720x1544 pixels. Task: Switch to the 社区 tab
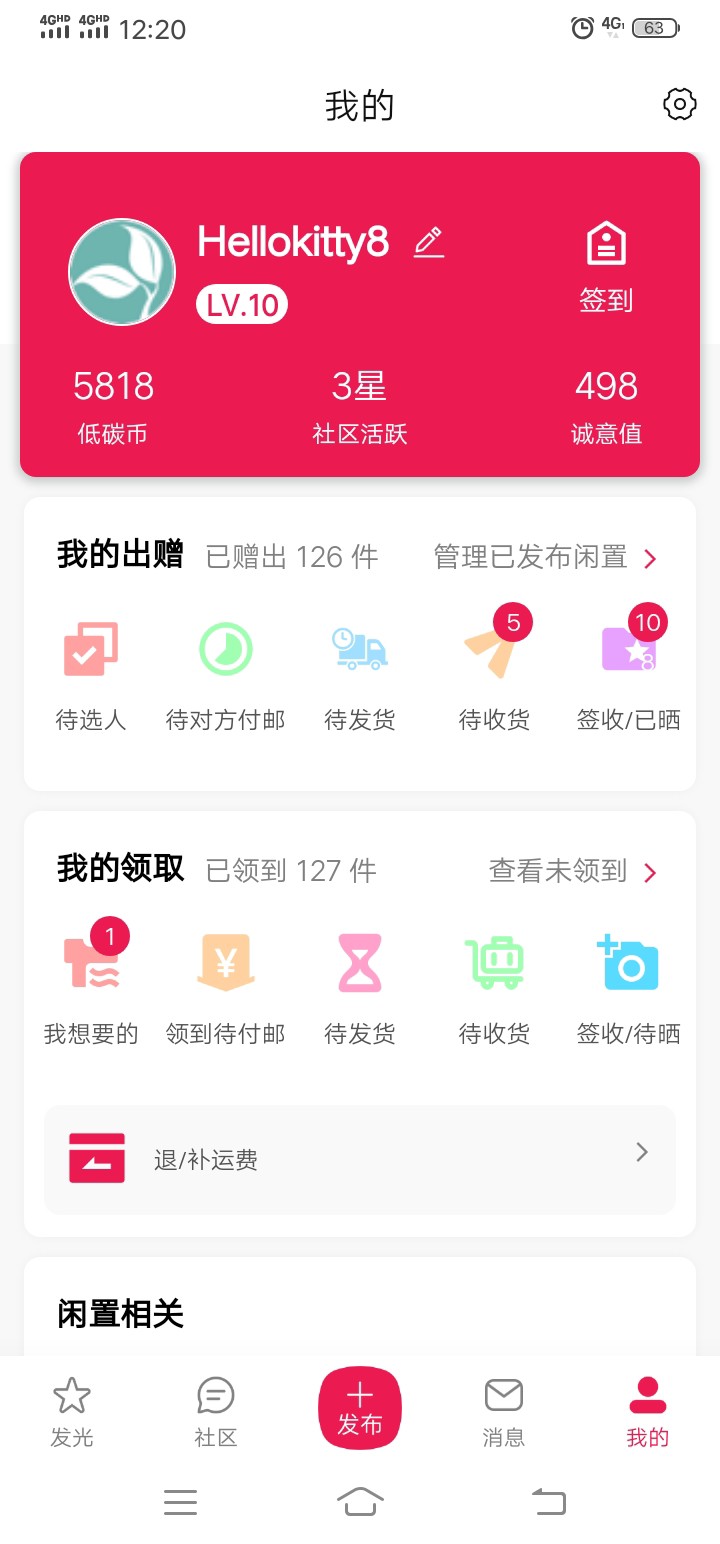click(x=216, y=1411)
